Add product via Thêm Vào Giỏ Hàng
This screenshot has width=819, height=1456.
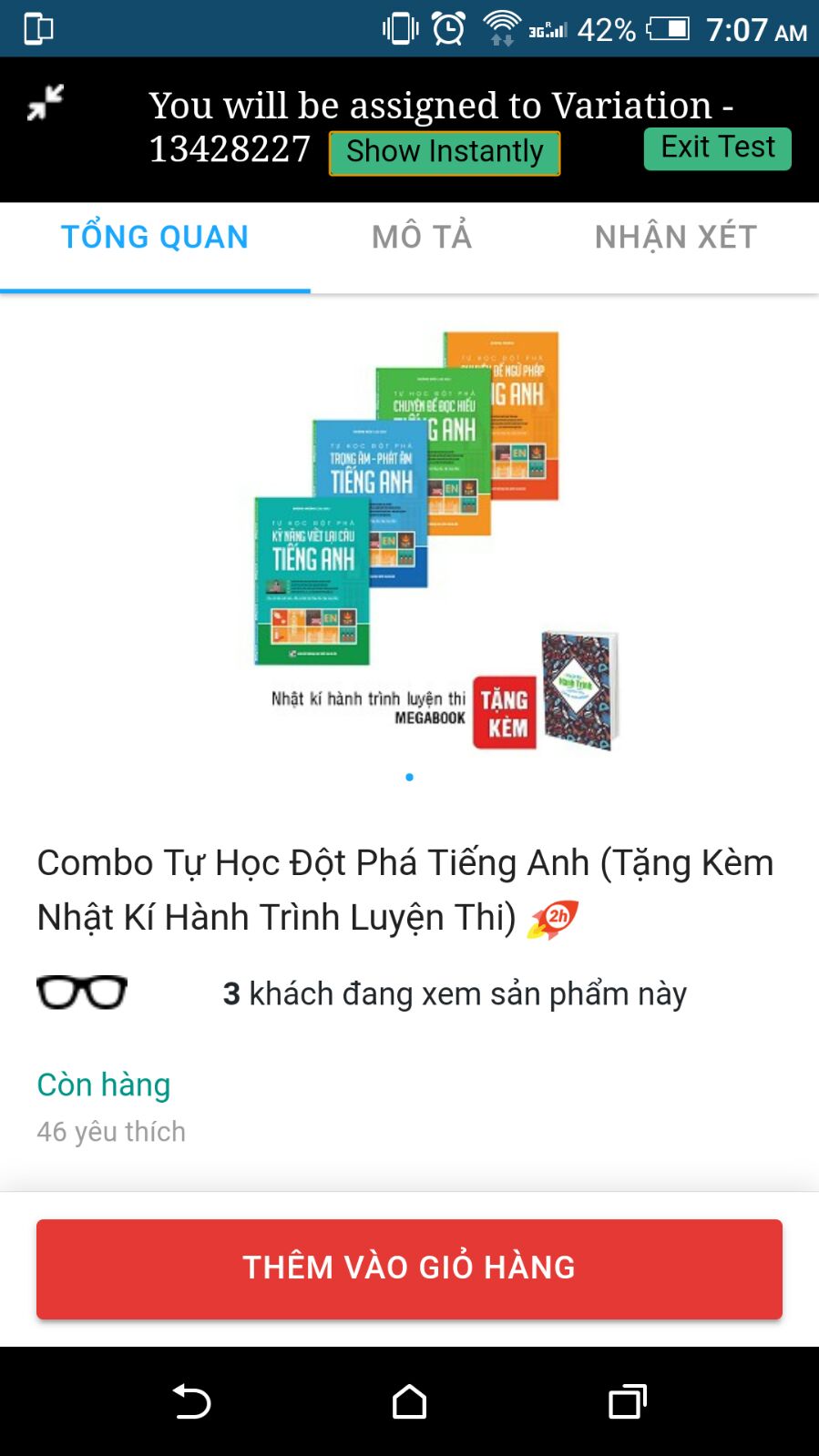[409, 1268]
